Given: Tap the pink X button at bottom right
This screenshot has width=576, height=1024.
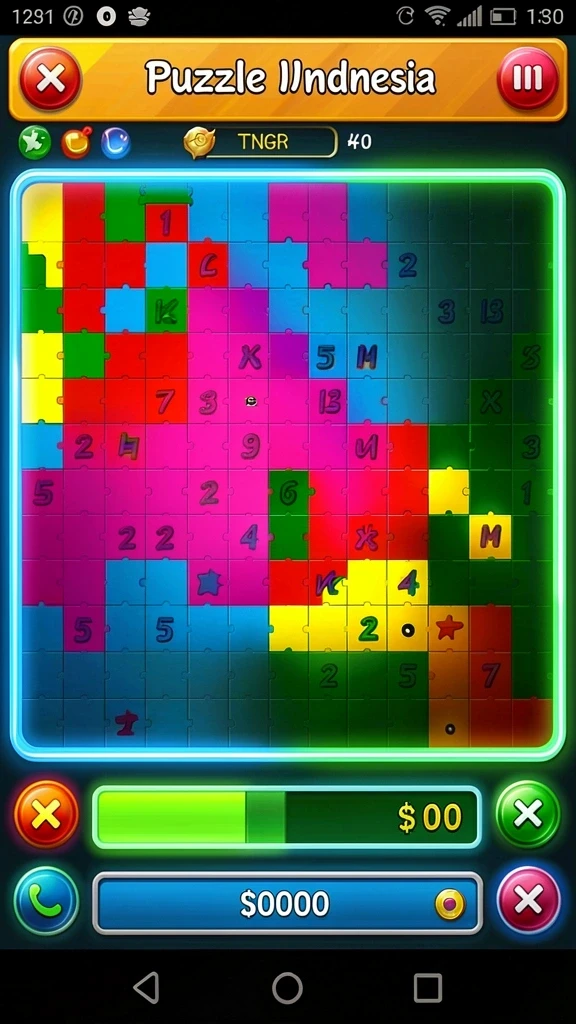Looking at the screenshot, I should (x=528, y=902).
